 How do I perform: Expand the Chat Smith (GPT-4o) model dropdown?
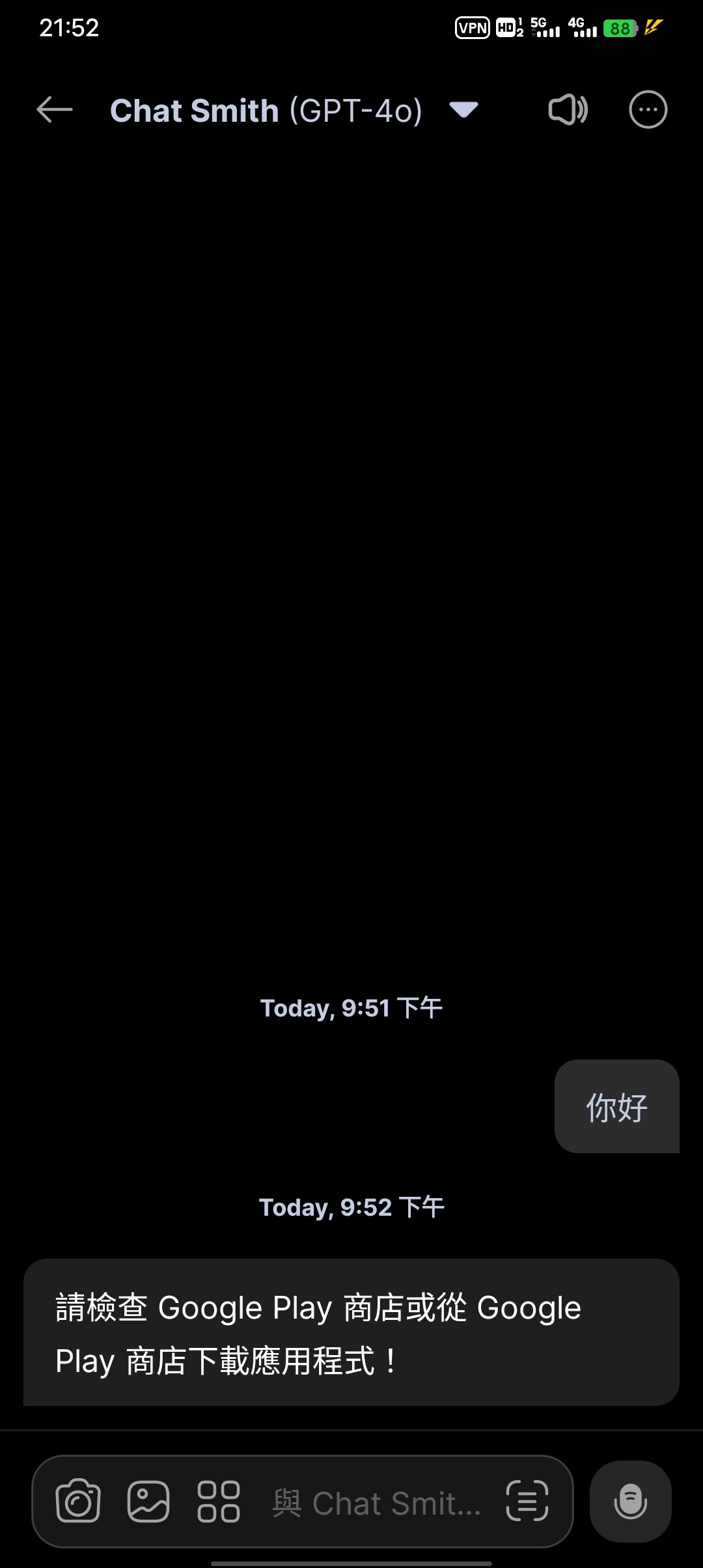click(463, 110)
